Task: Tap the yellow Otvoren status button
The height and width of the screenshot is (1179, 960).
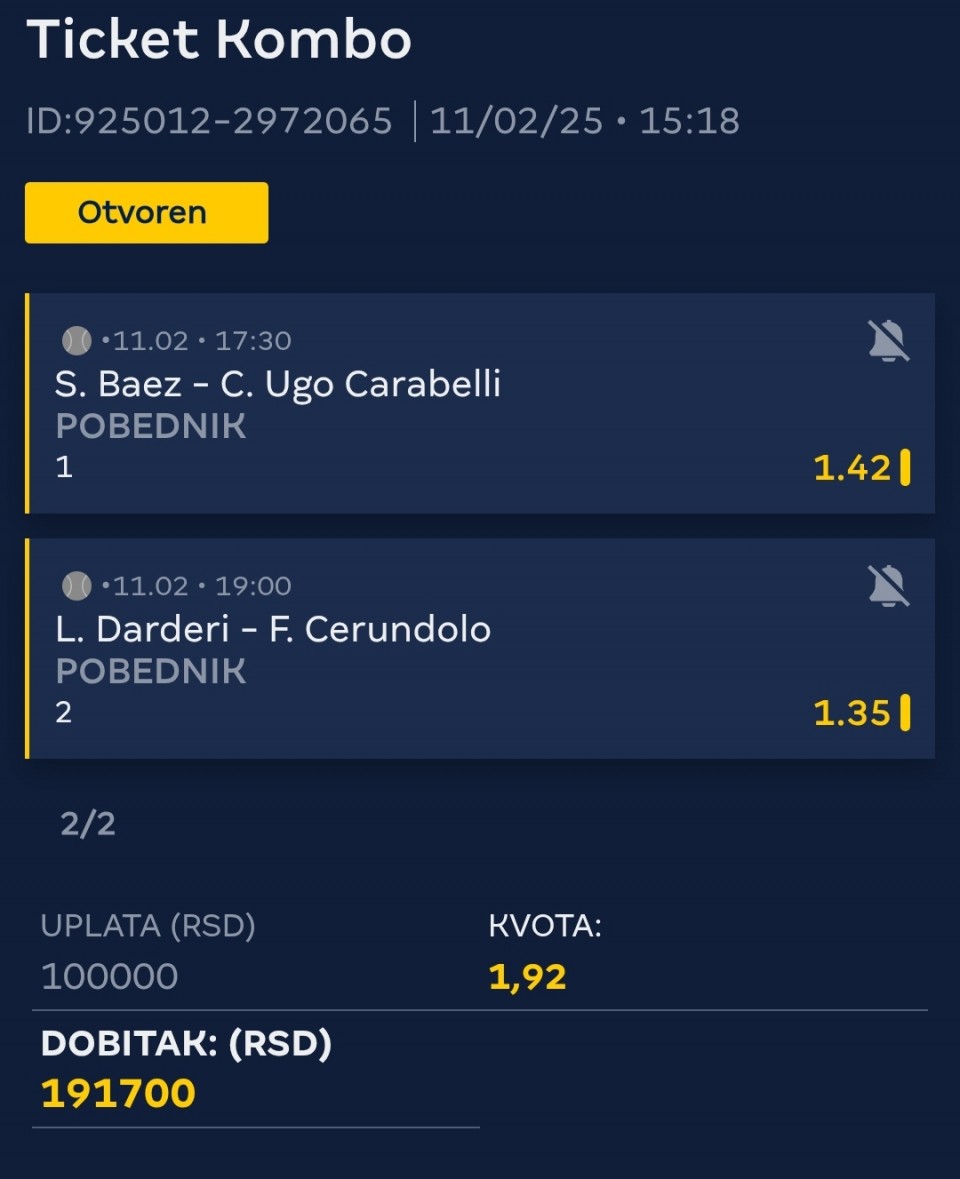Action: point(146,212)
